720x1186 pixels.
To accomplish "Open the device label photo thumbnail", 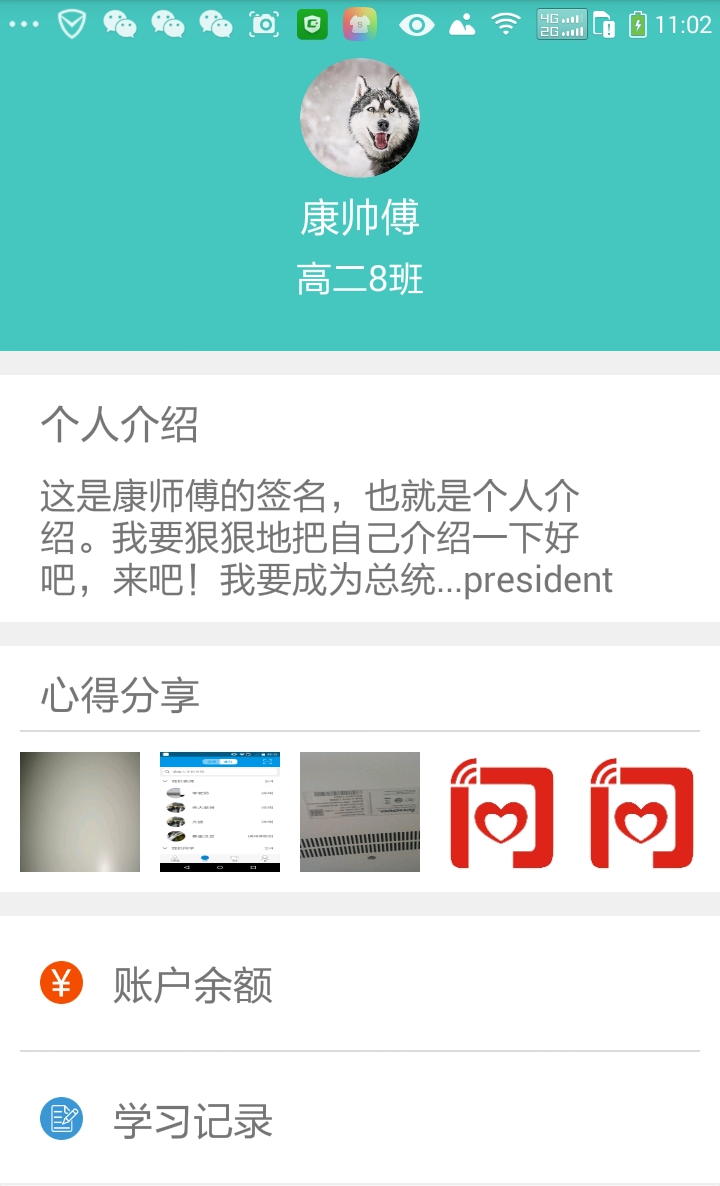I will tap(360, 812).
